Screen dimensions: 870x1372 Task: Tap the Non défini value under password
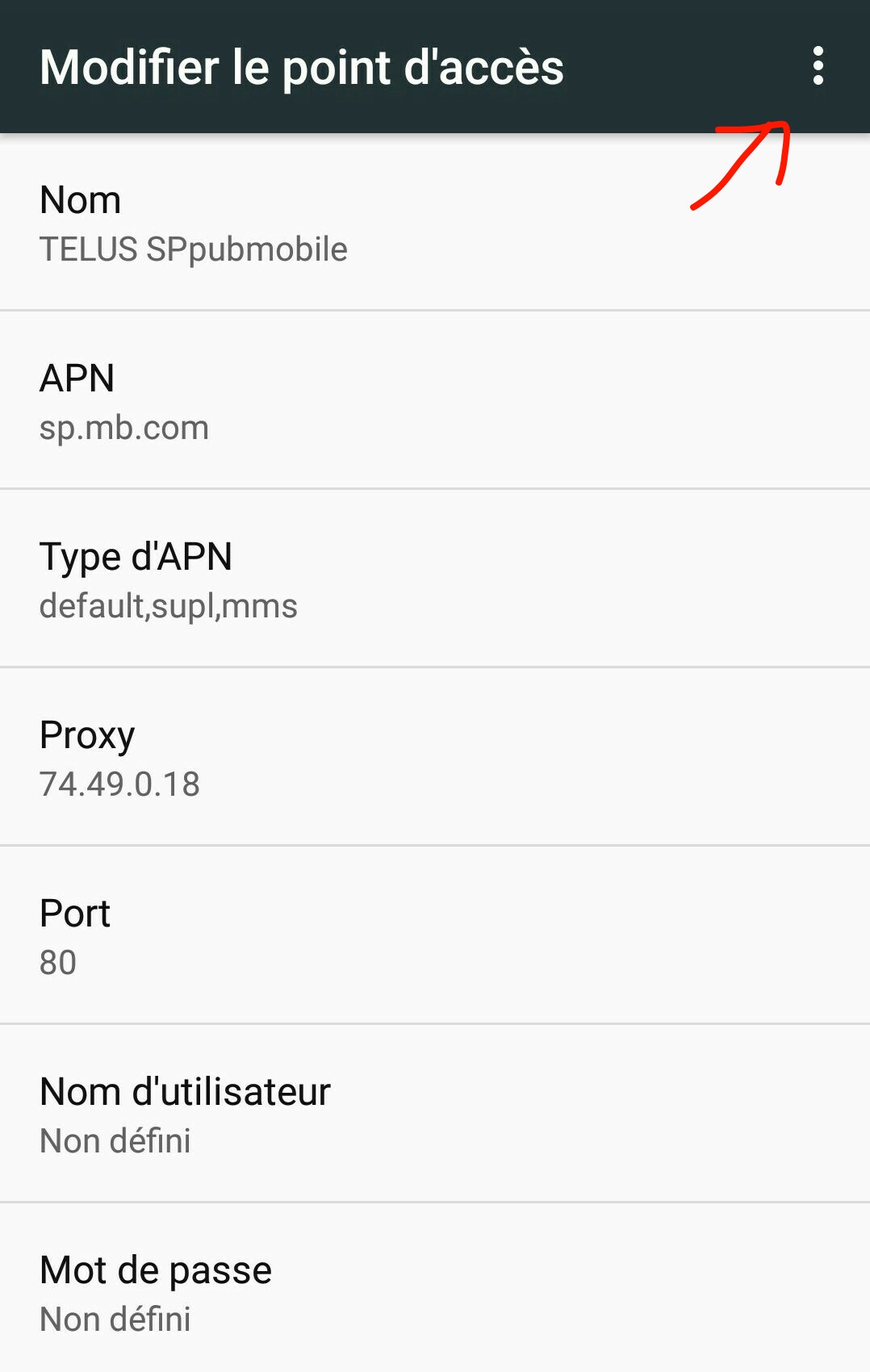115,1319
